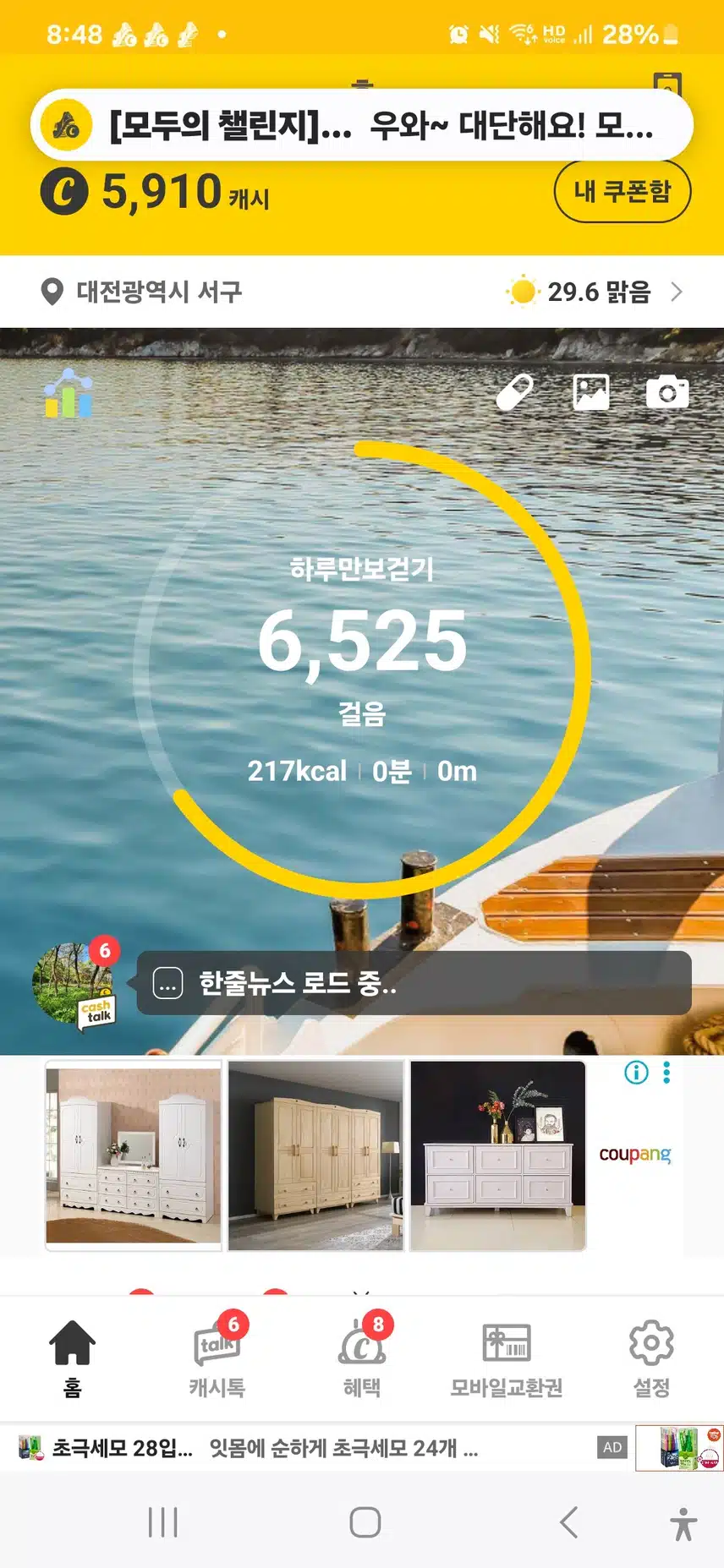724x1568 pixels.
Task: Open the 한줄뉴스 news message bar
Action: [414, 983]
